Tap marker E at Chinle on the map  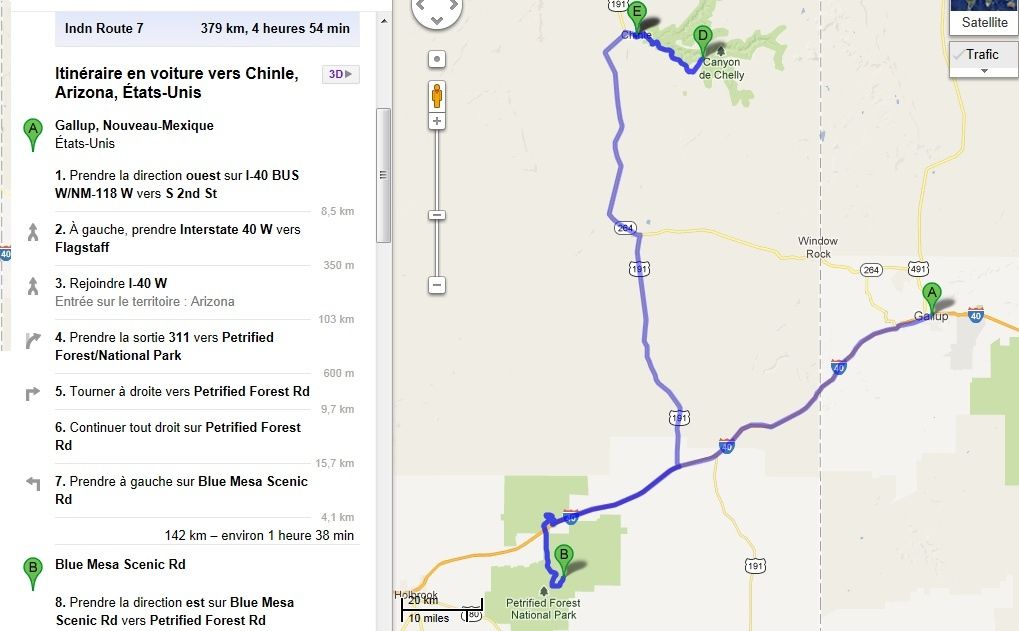pyautogui.click(x=637, y=14)
